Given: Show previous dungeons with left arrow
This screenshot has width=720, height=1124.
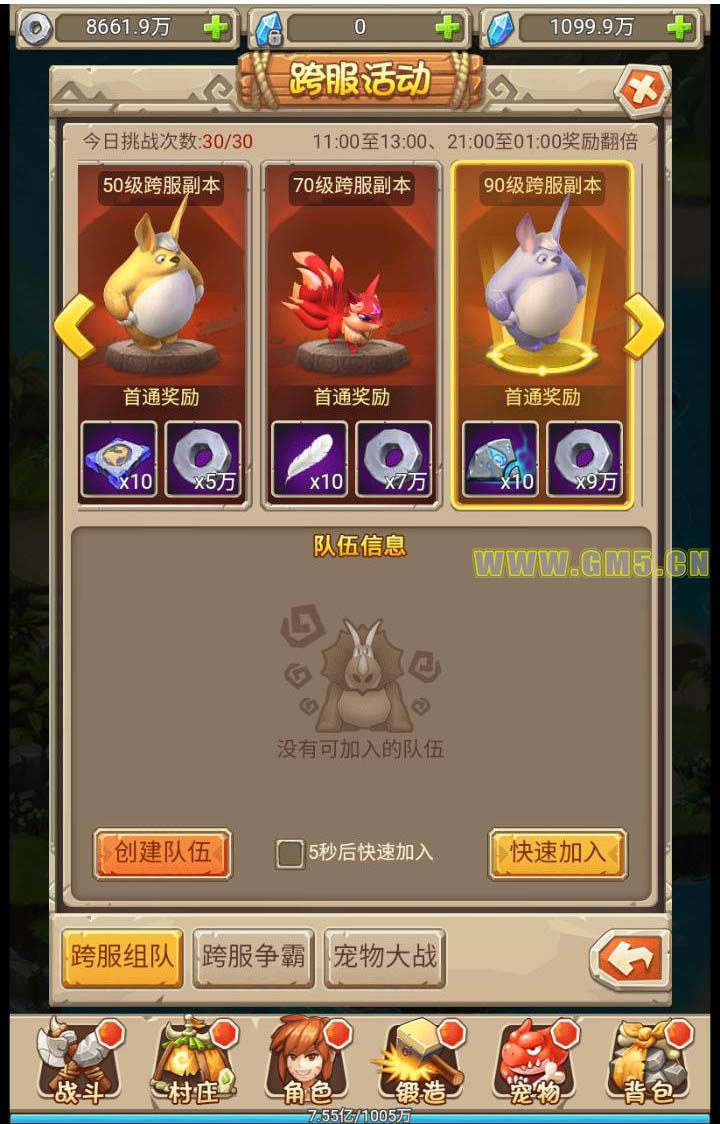Looking at the screenshot, I should pos(74,326).
